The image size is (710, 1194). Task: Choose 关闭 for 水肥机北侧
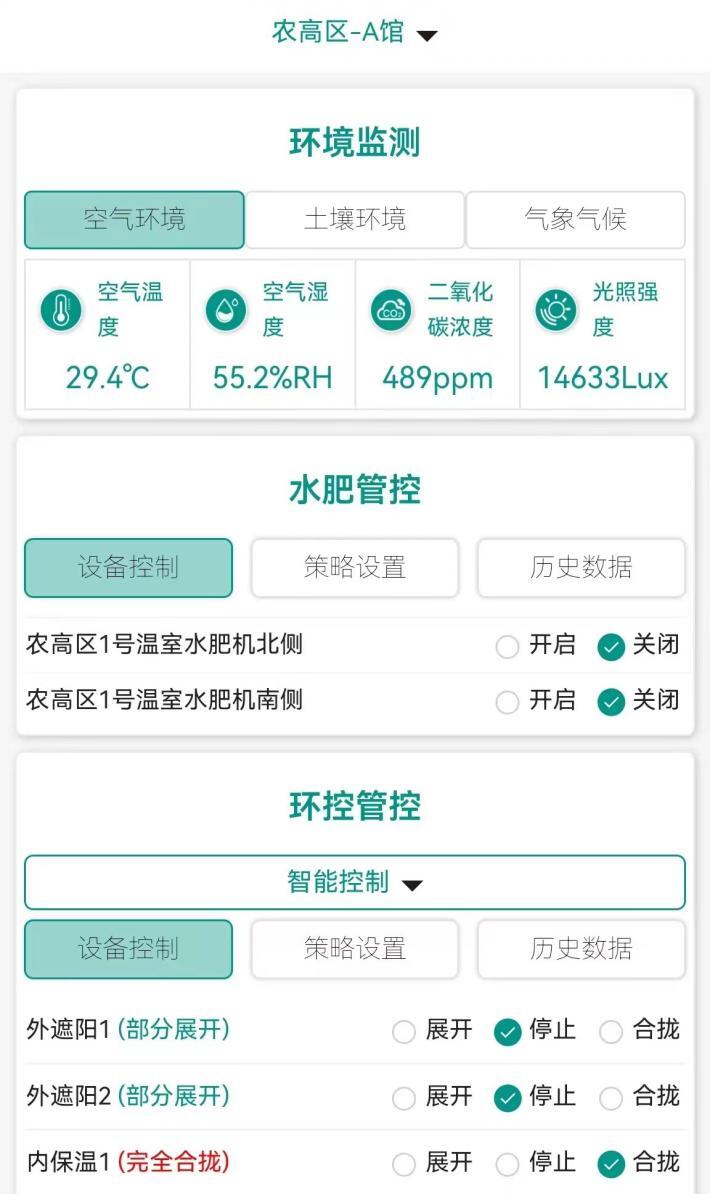[x=611, y=647]
